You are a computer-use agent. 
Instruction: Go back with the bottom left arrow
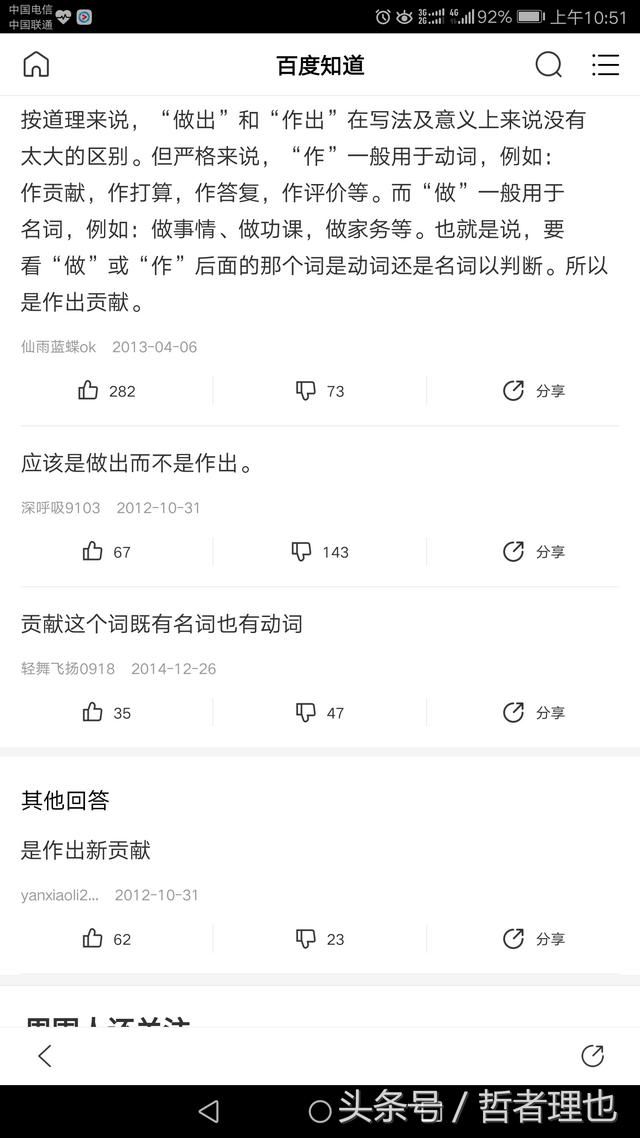click(45, 1056)
